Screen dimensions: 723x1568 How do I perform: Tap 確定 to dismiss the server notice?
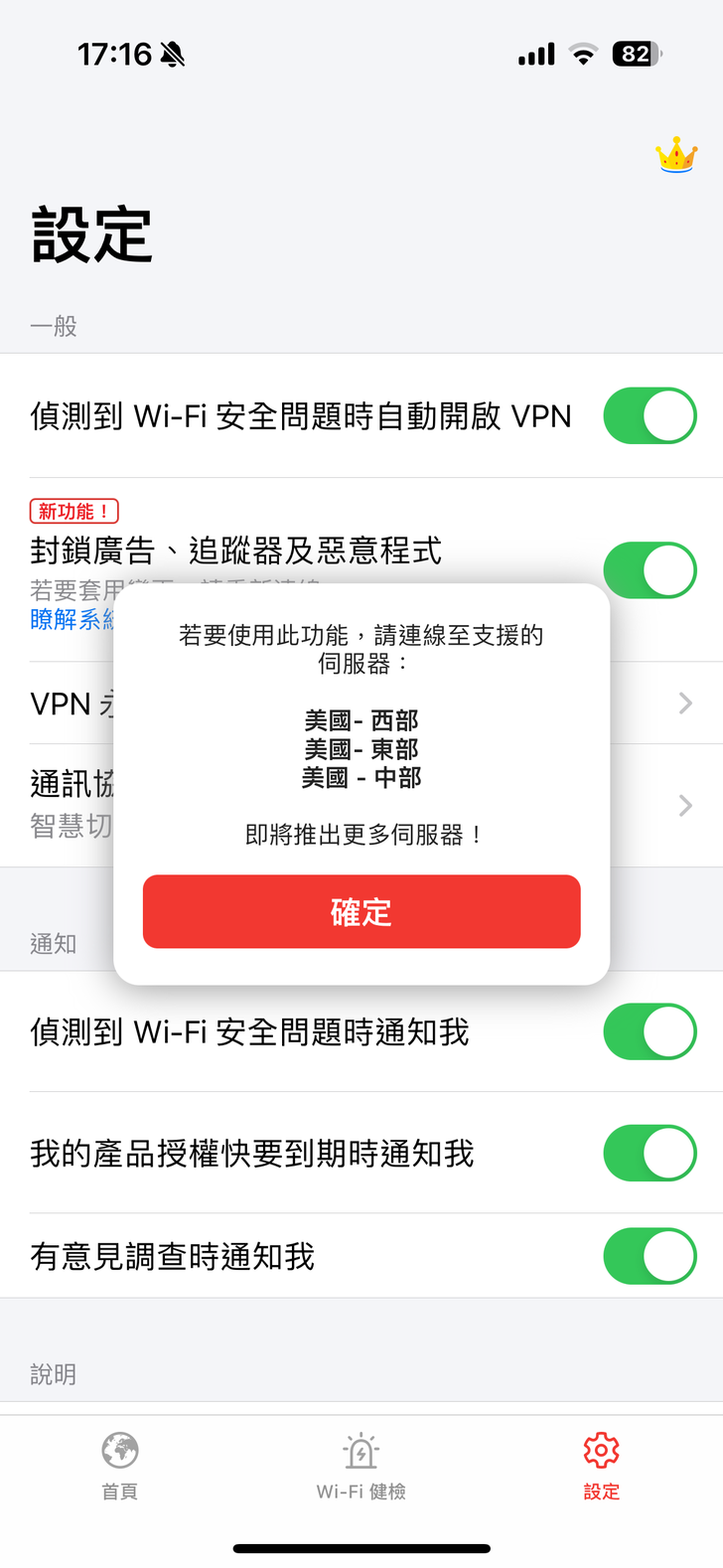(361, 911)
